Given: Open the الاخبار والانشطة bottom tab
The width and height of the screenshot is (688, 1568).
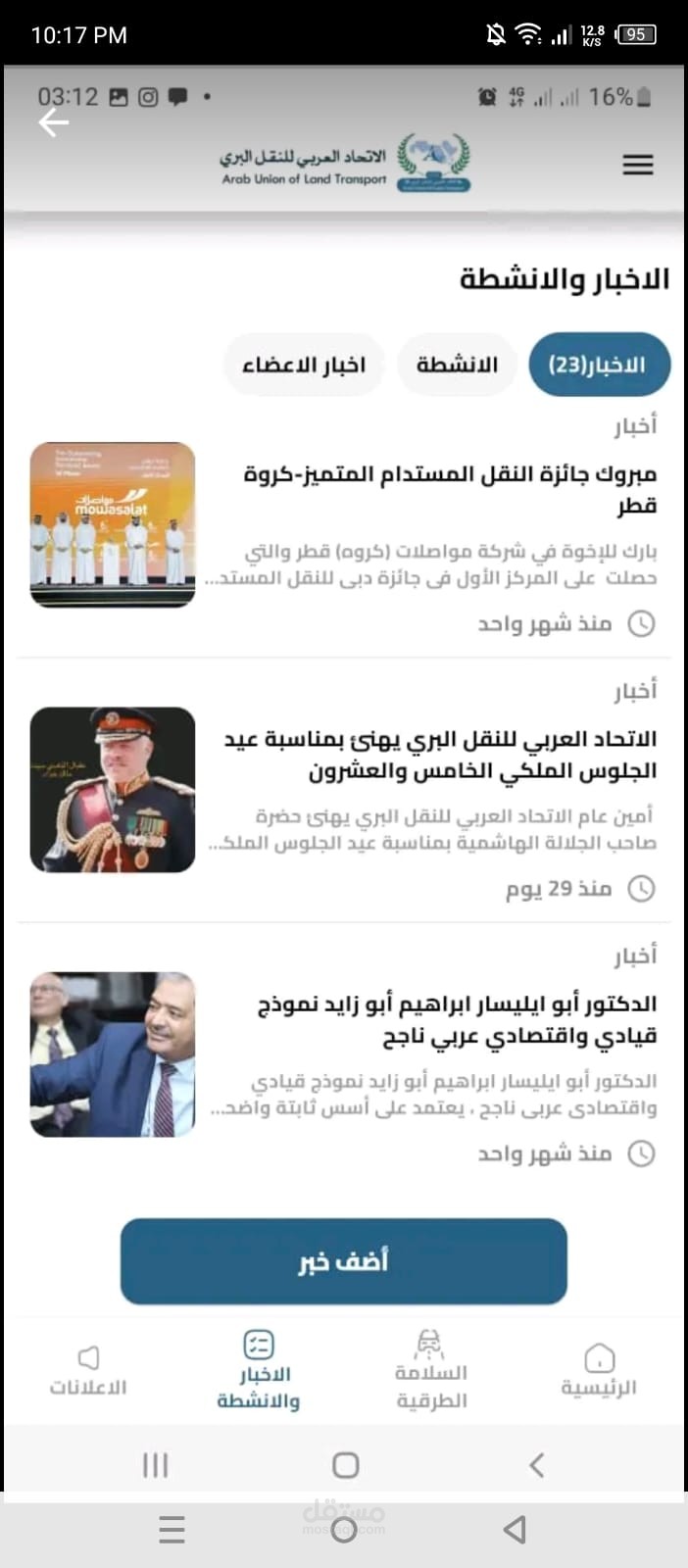Looking at the screenshot, I should pyautogui.click(x=259, y=1370).
